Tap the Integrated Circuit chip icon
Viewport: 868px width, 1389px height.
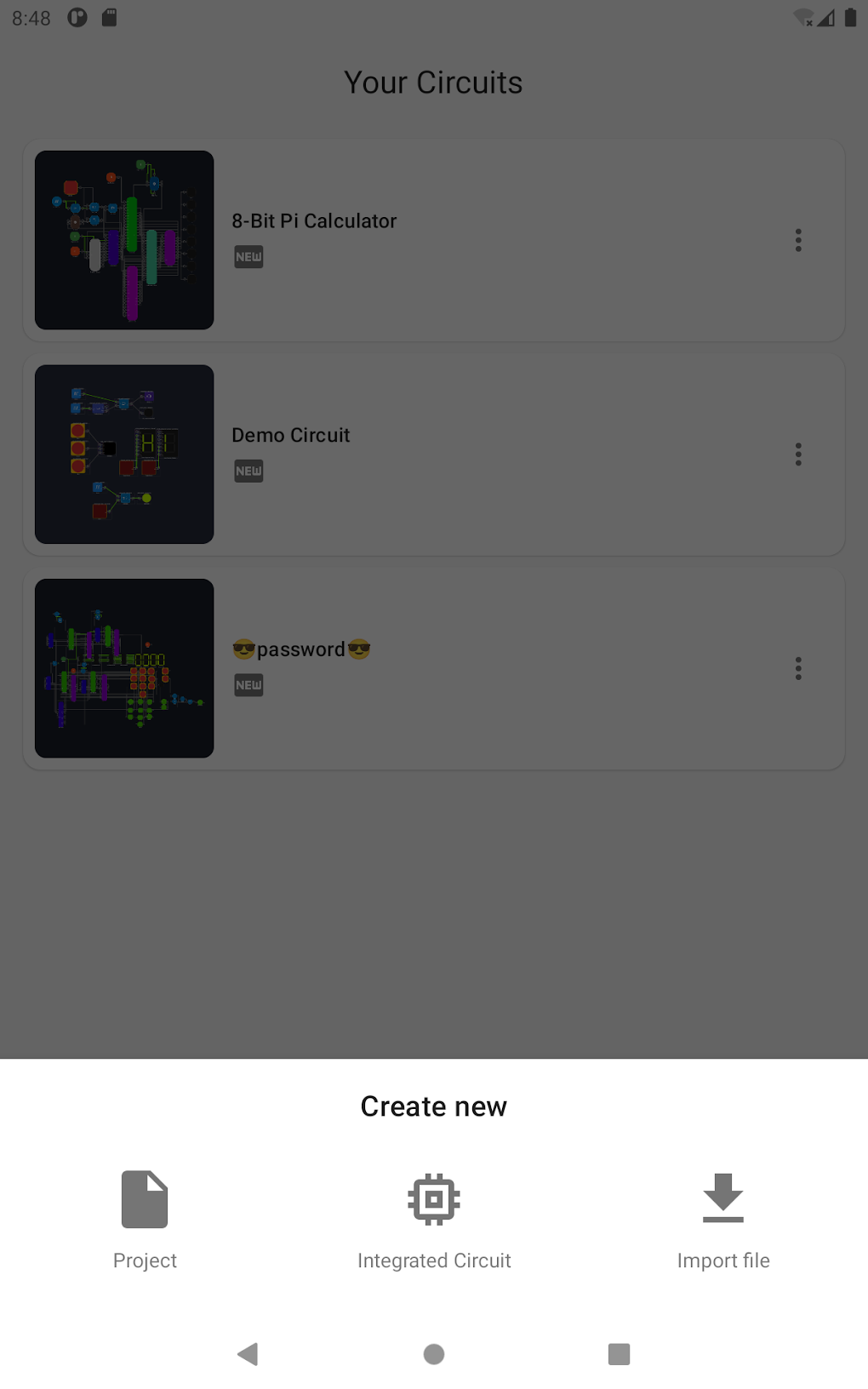(434, 1199)
